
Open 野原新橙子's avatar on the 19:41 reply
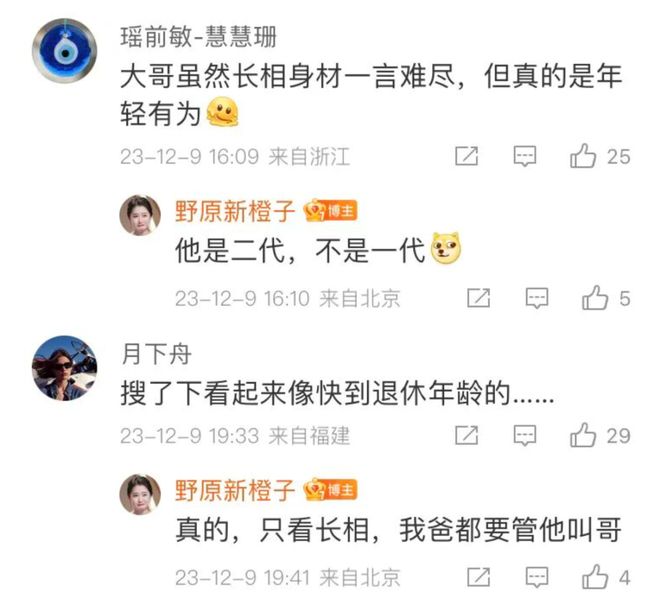[140, 494]
